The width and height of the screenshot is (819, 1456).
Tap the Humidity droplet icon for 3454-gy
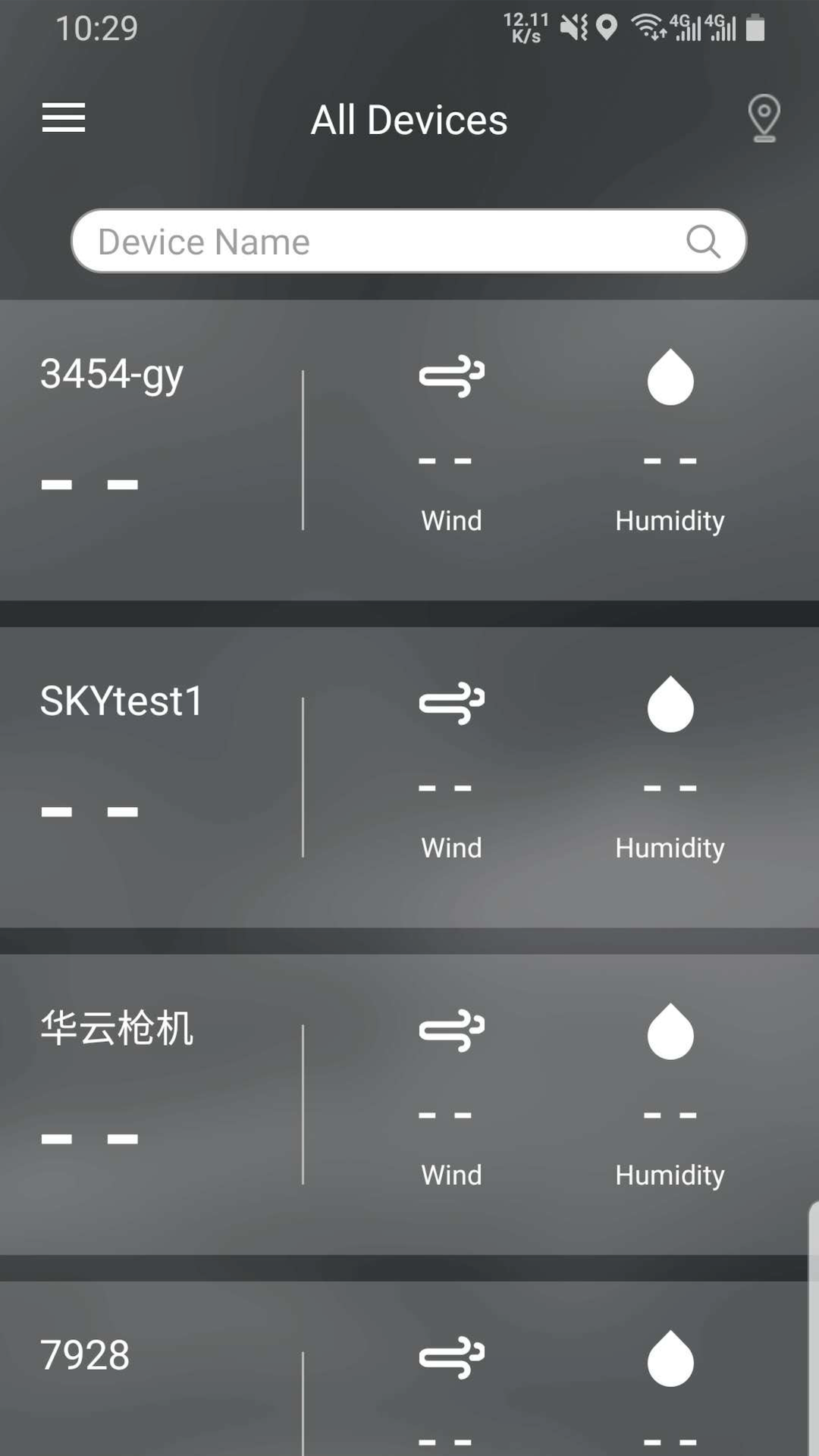pos(670,377)
